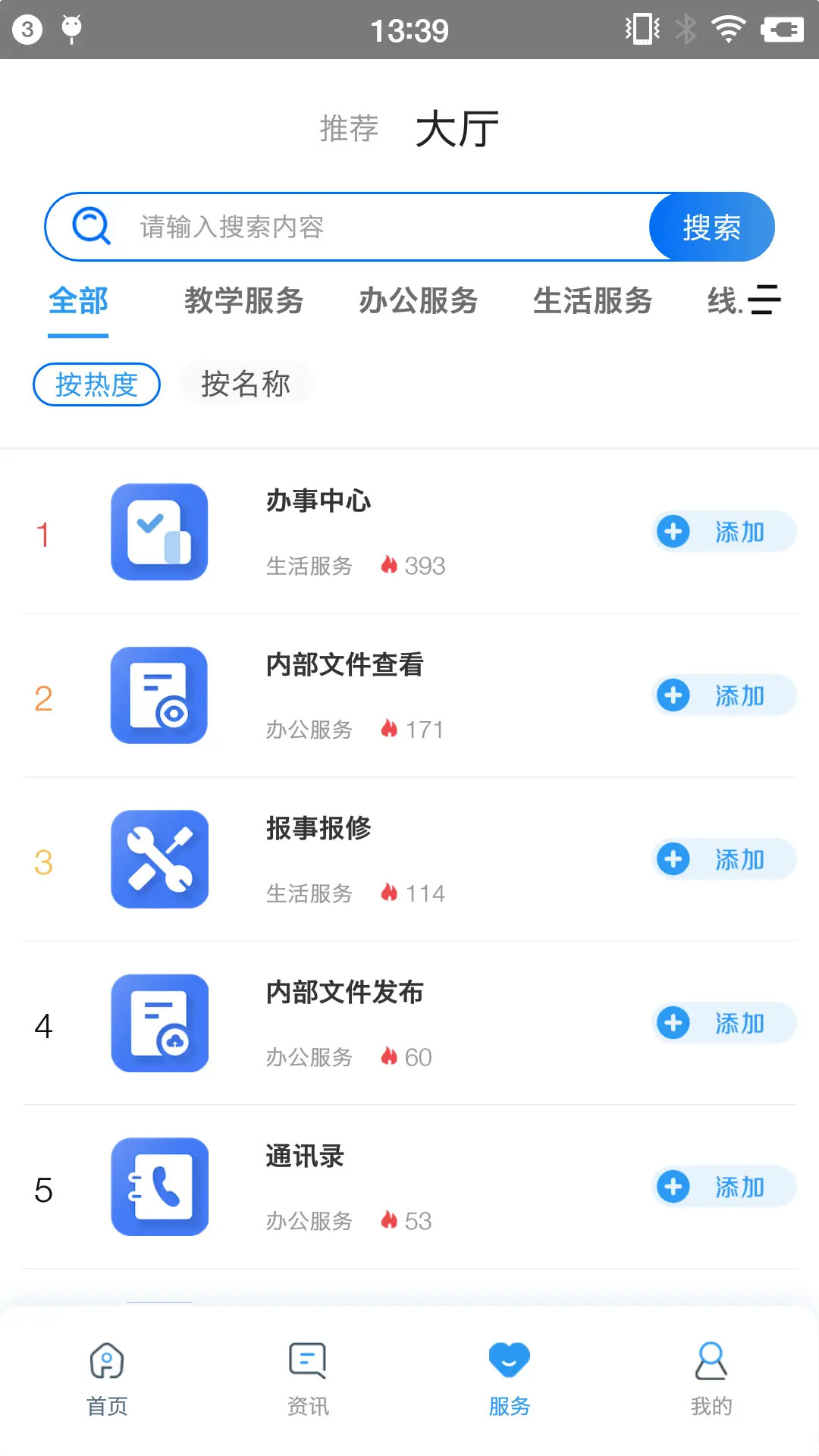Open the 内部文件发布 upload document icon
This screenshot has height=1456, width=819.
click(x=159, y=1023)
